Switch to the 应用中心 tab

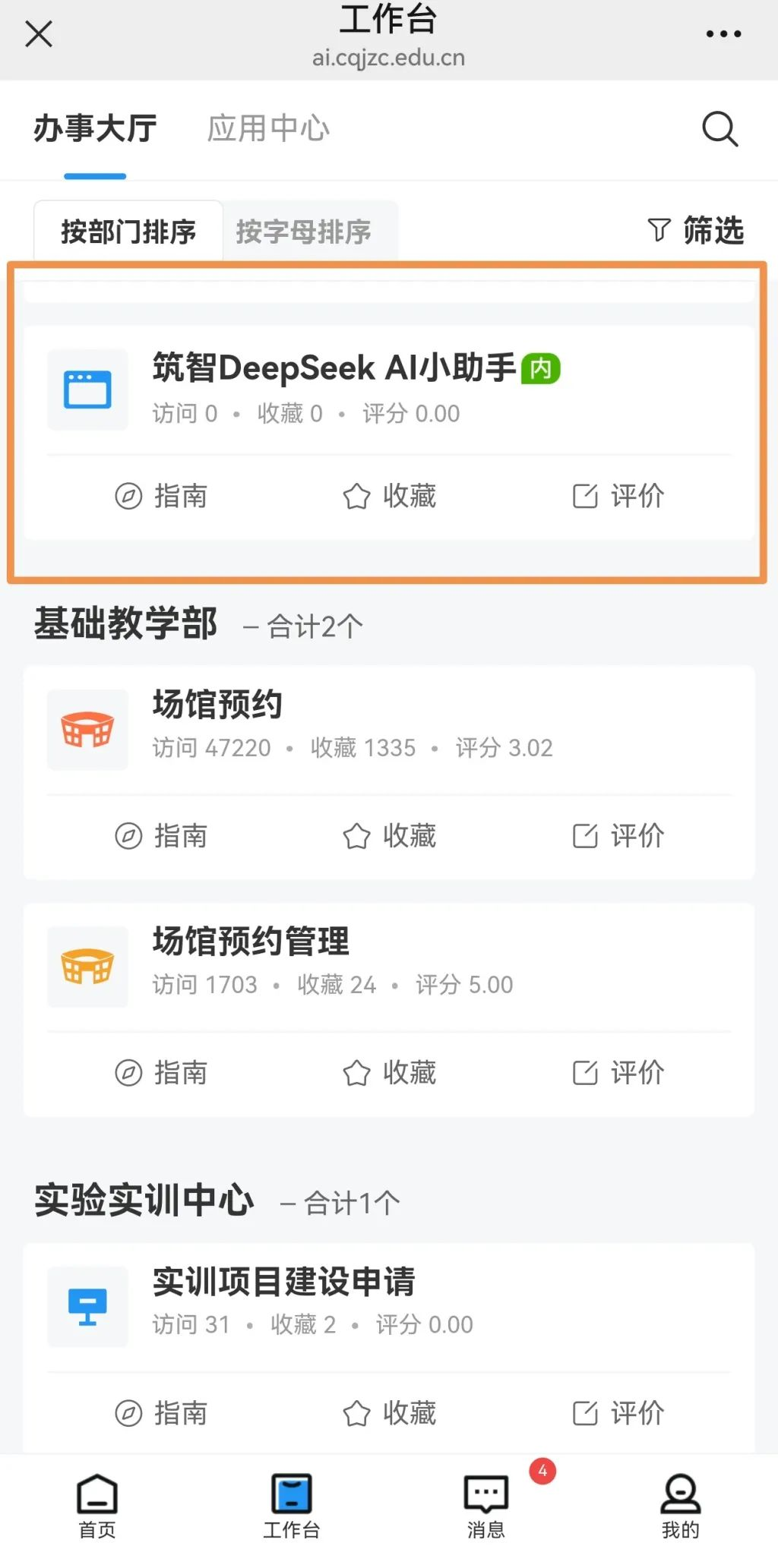268,129
